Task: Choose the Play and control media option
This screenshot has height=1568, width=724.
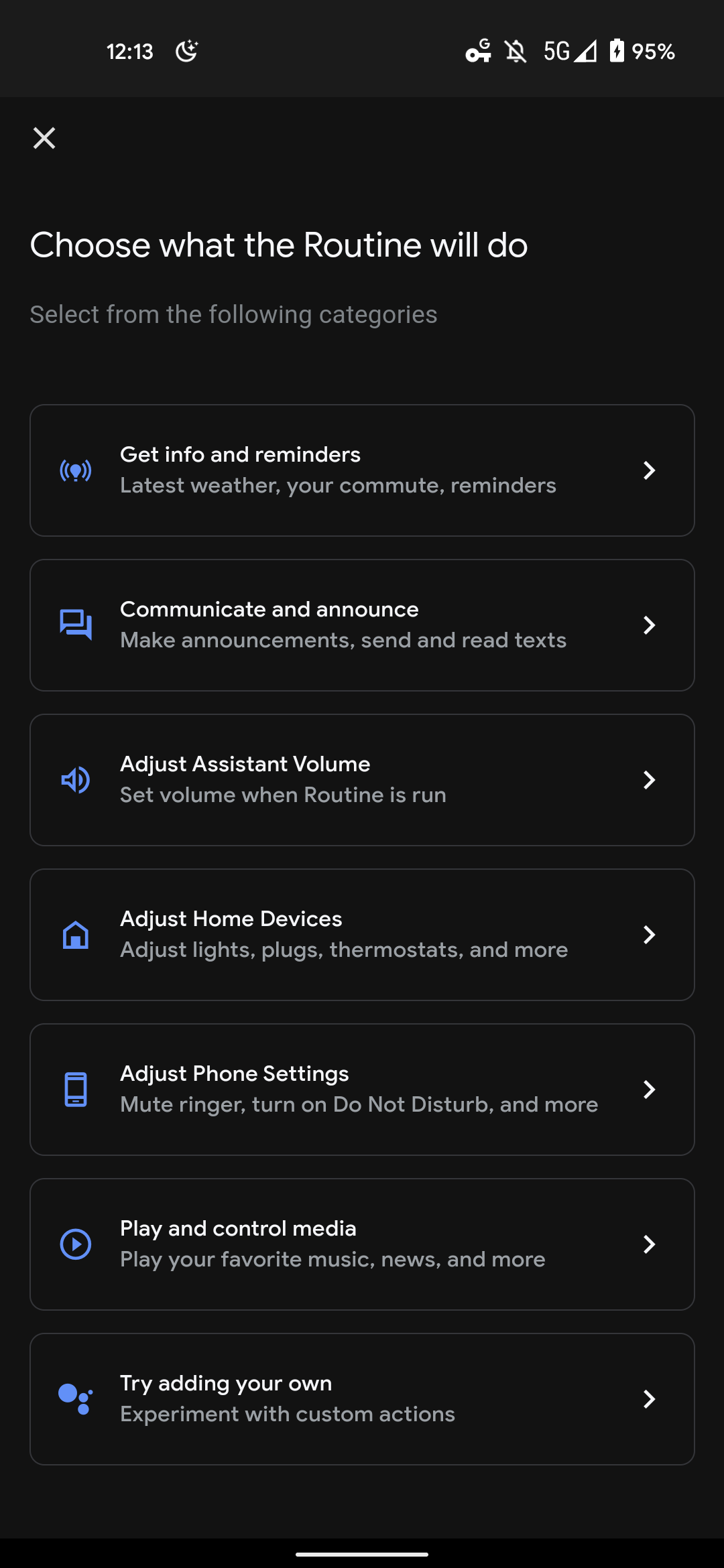Action: (x=362, y=1244)
